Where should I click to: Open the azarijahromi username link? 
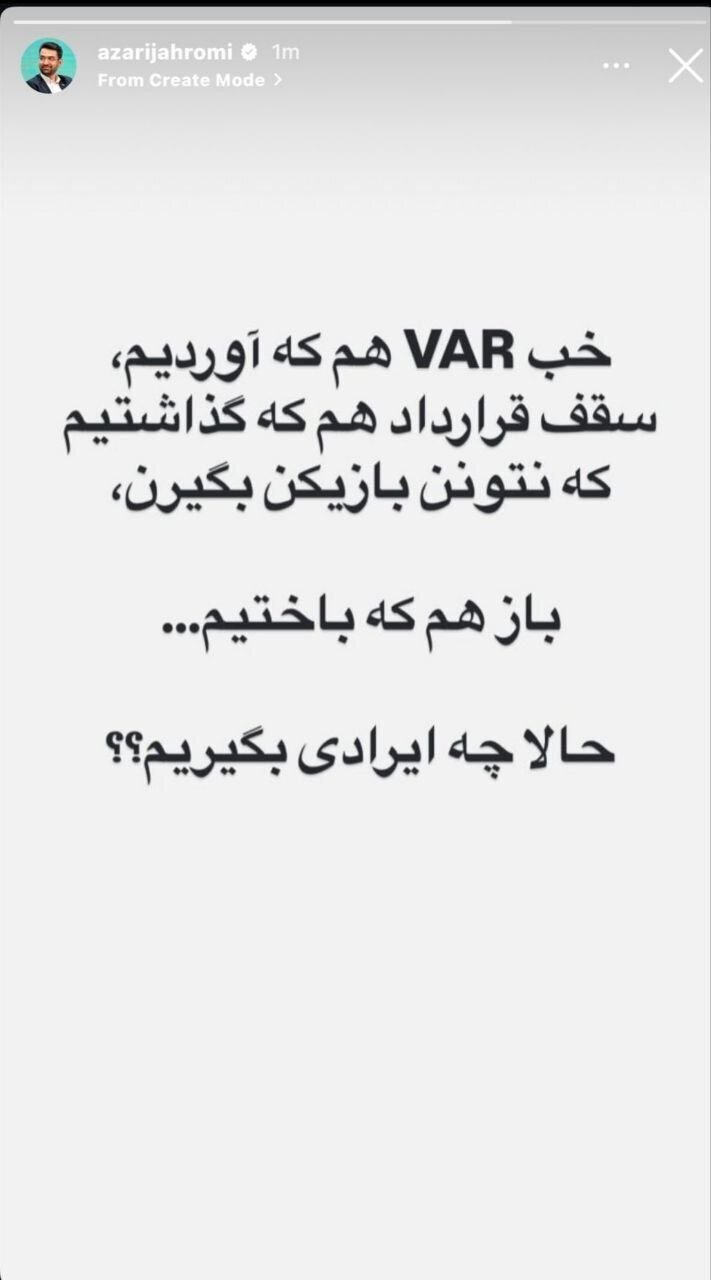(x=163, y=52)
